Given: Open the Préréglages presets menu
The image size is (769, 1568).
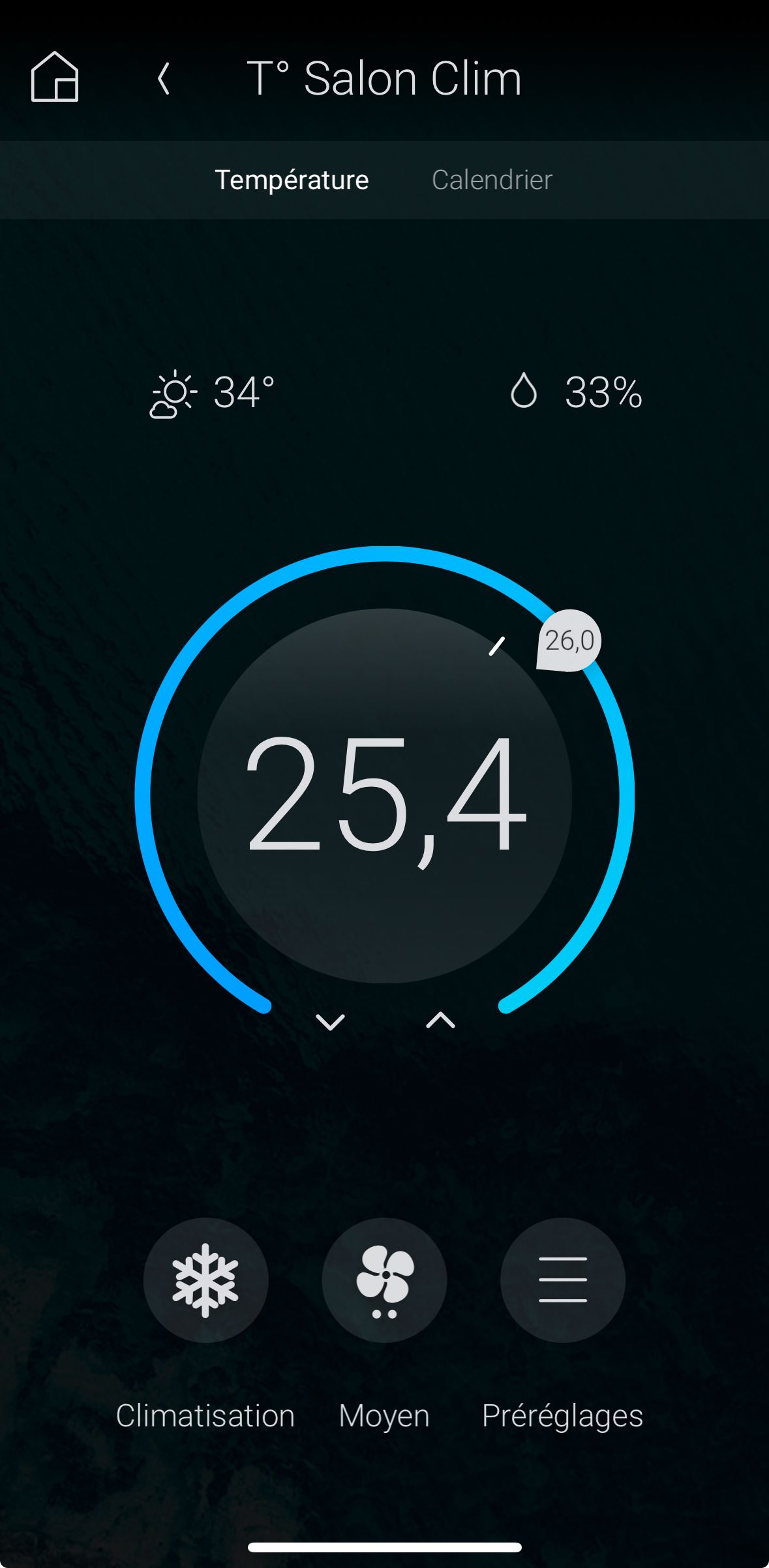Looking at the screenshot, I should coord(562,1280).
